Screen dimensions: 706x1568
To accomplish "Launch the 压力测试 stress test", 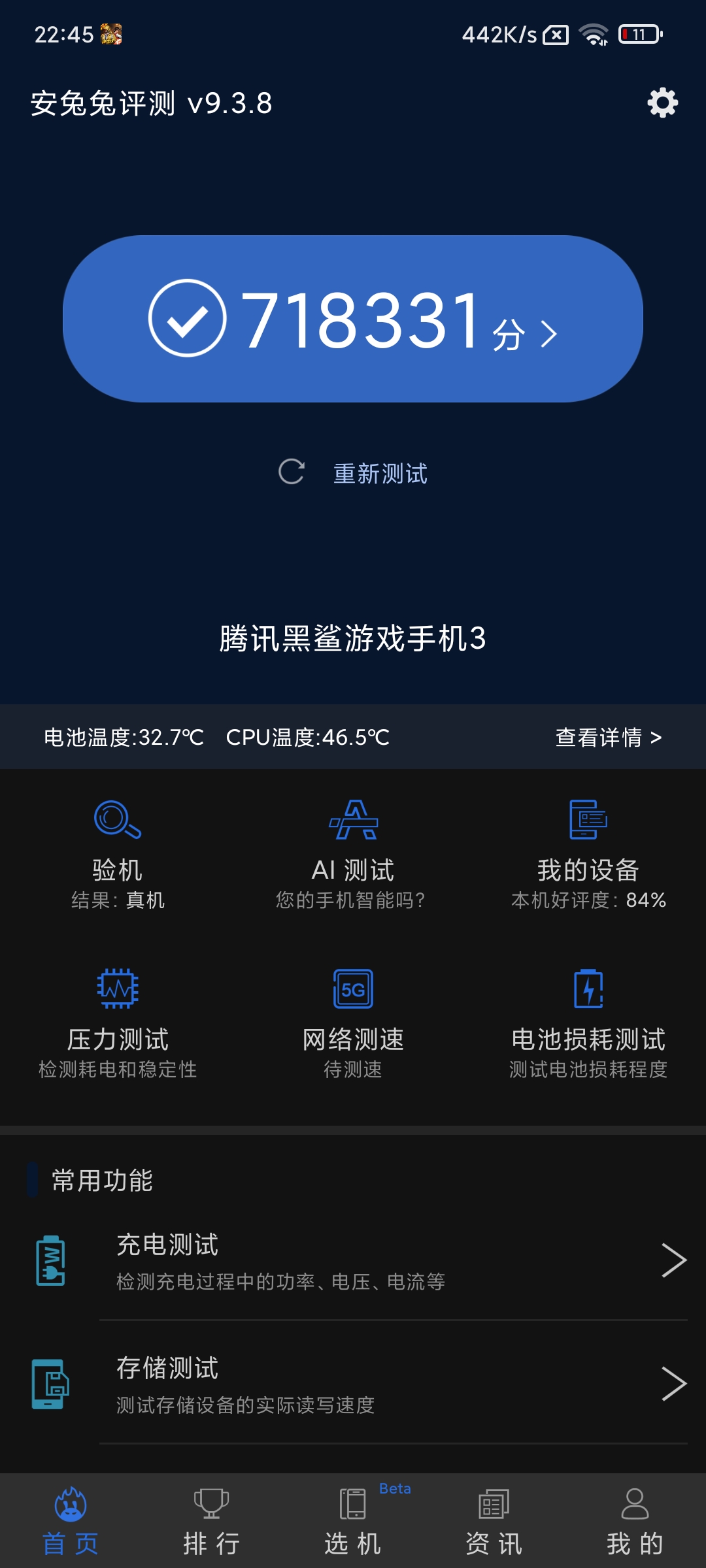I will (118, 1024).
